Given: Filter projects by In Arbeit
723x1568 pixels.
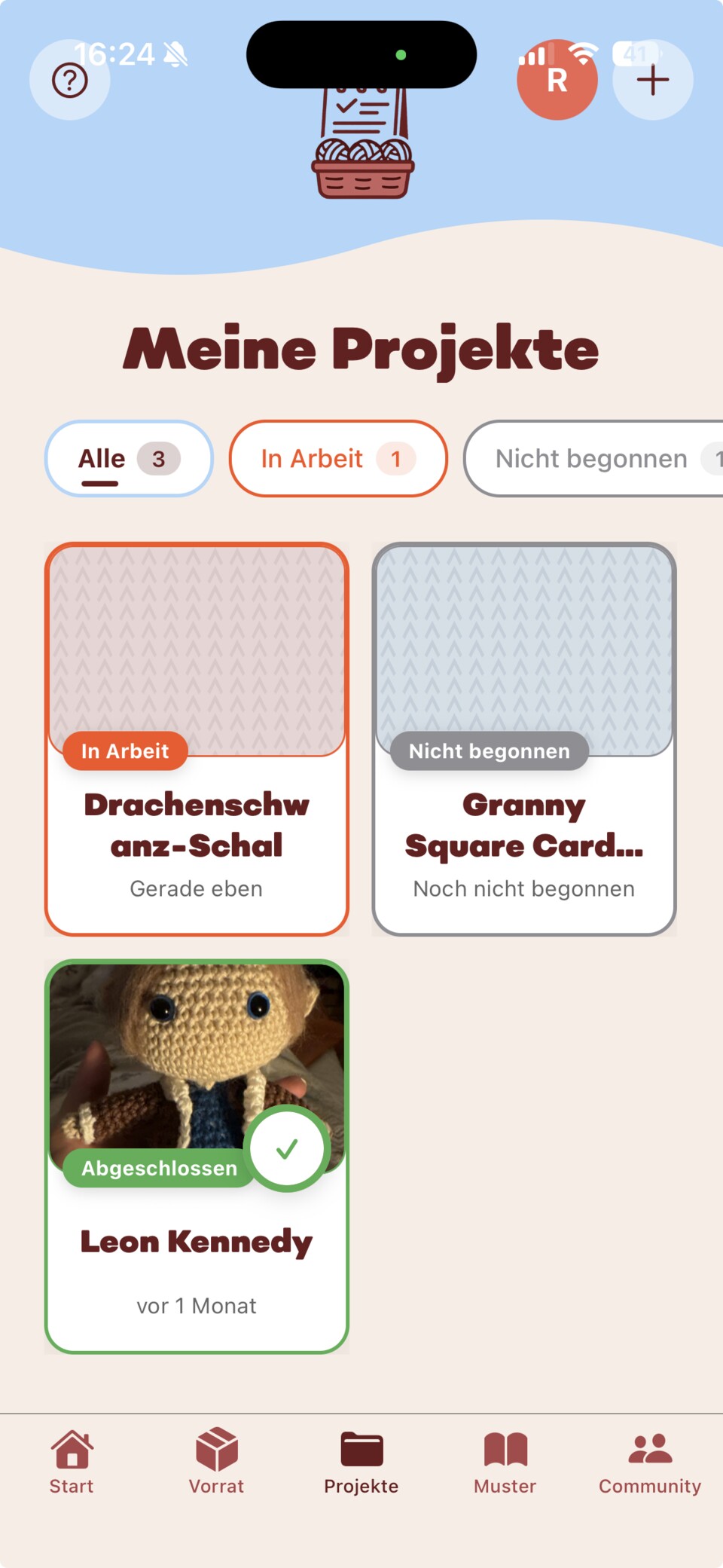Looking at the screenshot, I should [x=337, y=458].
